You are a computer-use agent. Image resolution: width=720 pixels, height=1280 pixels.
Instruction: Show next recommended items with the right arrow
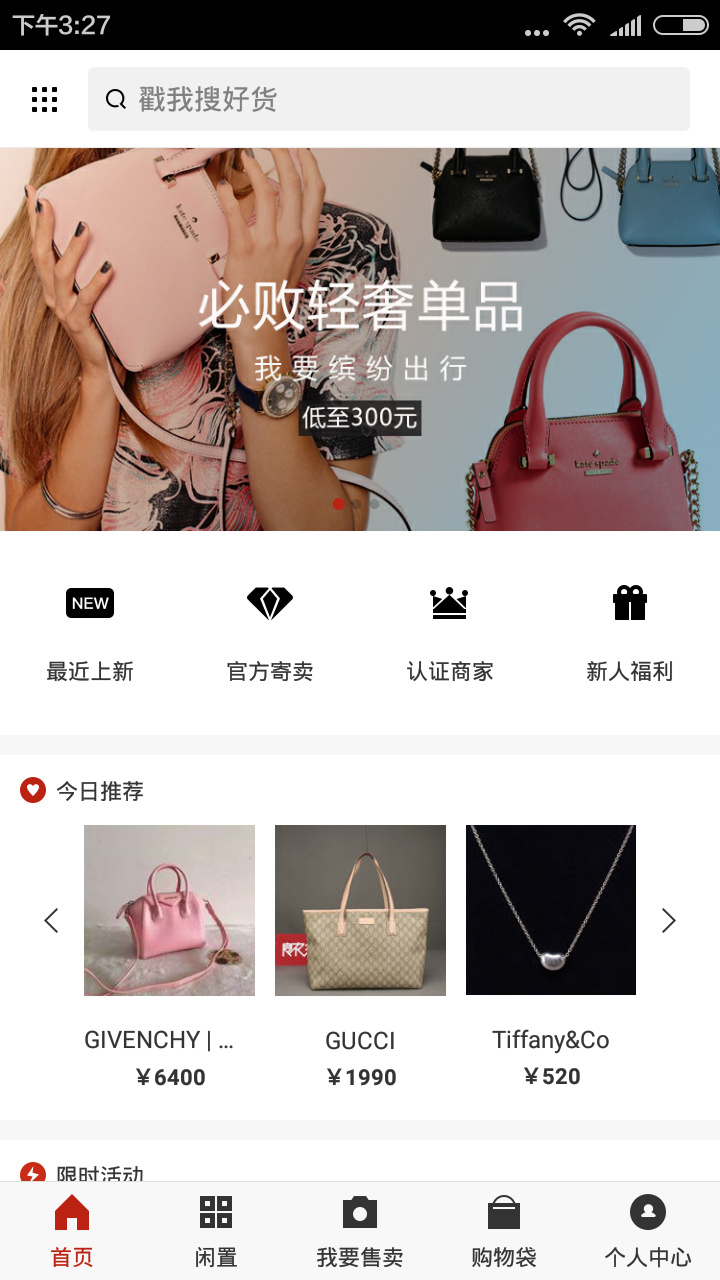669,921
